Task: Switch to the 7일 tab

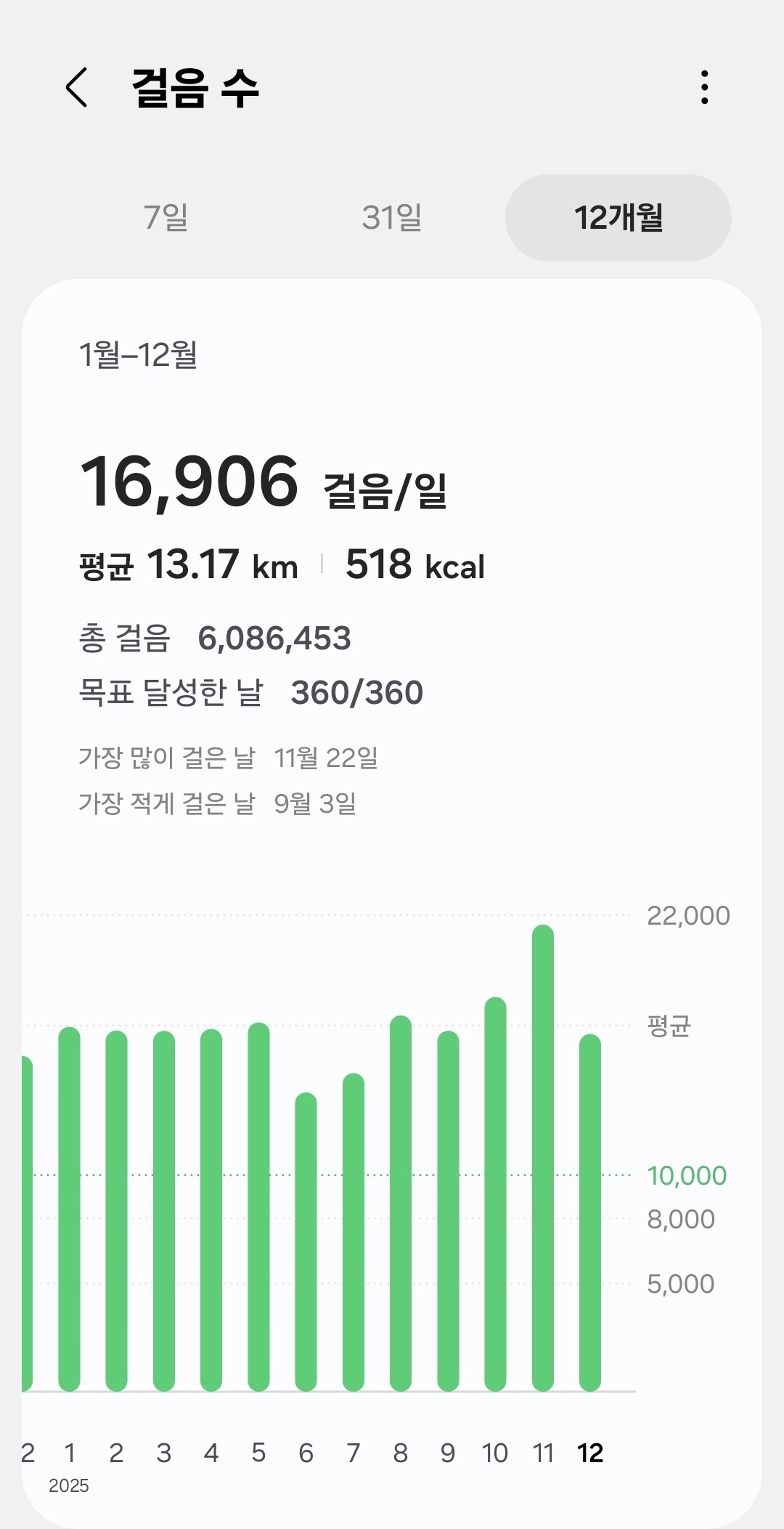Action: 166,218
